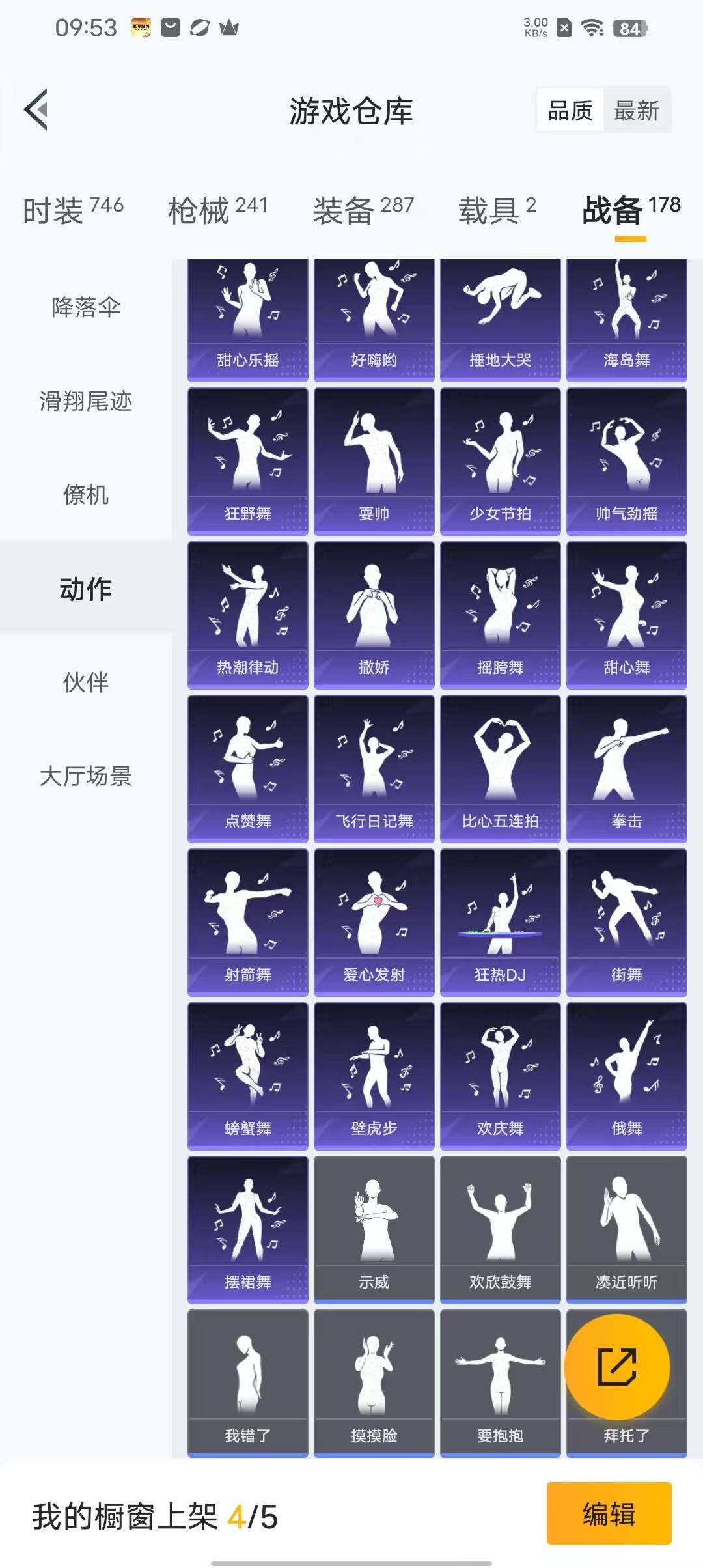Go back using the top-left arrow

(x=36, y=109)
